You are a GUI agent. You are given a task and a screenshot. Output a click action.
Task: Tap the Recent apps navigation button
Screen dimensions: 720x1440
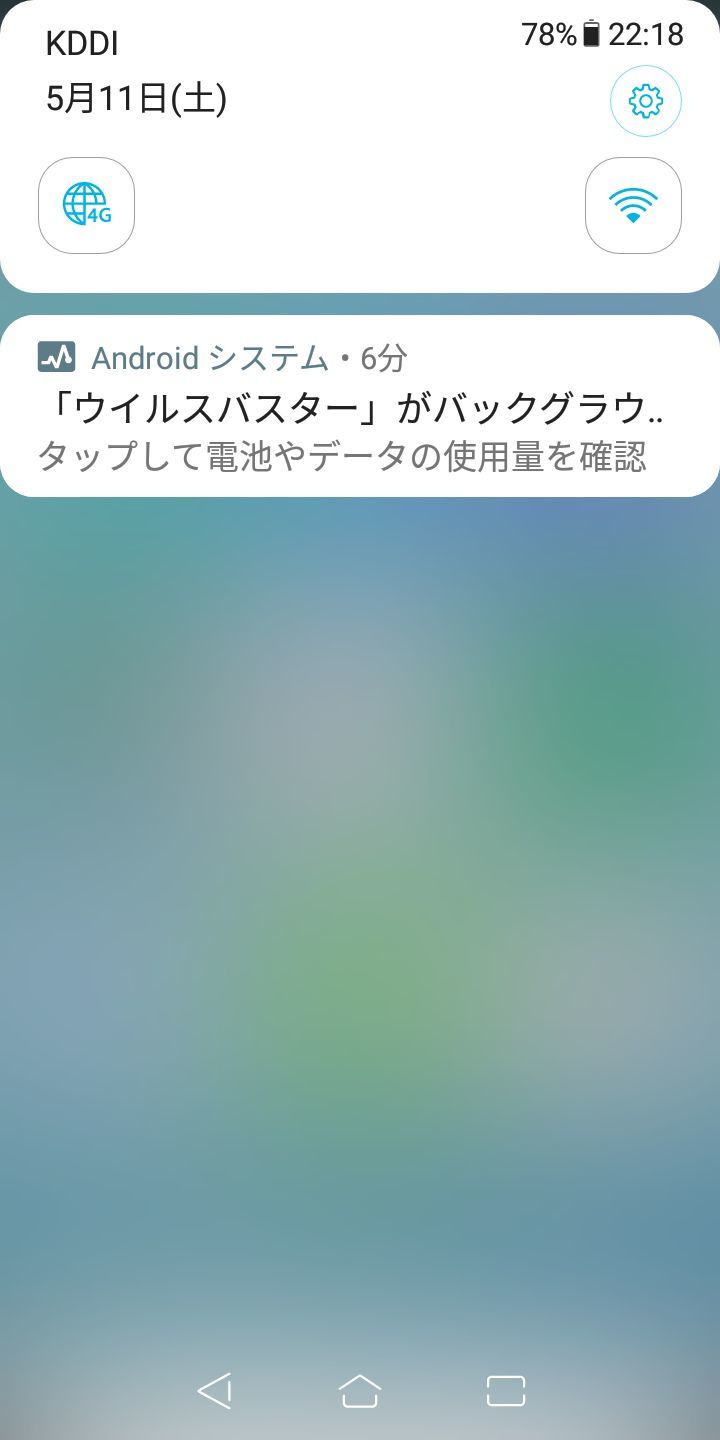coord(505,1388)
